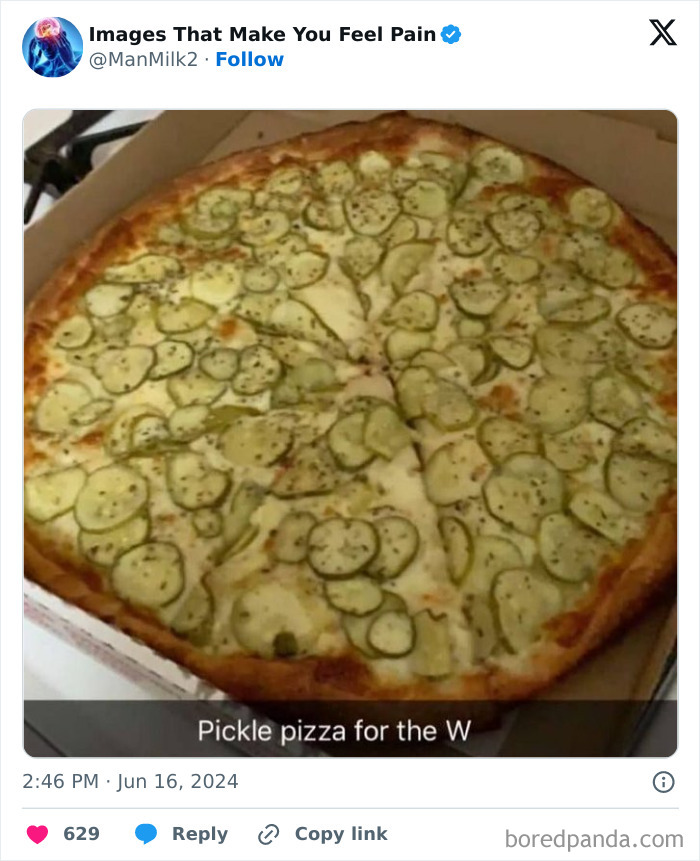Follow the ManMilk2 account
The width and height of the screenshot is (700, 861).
pos(250,60)
